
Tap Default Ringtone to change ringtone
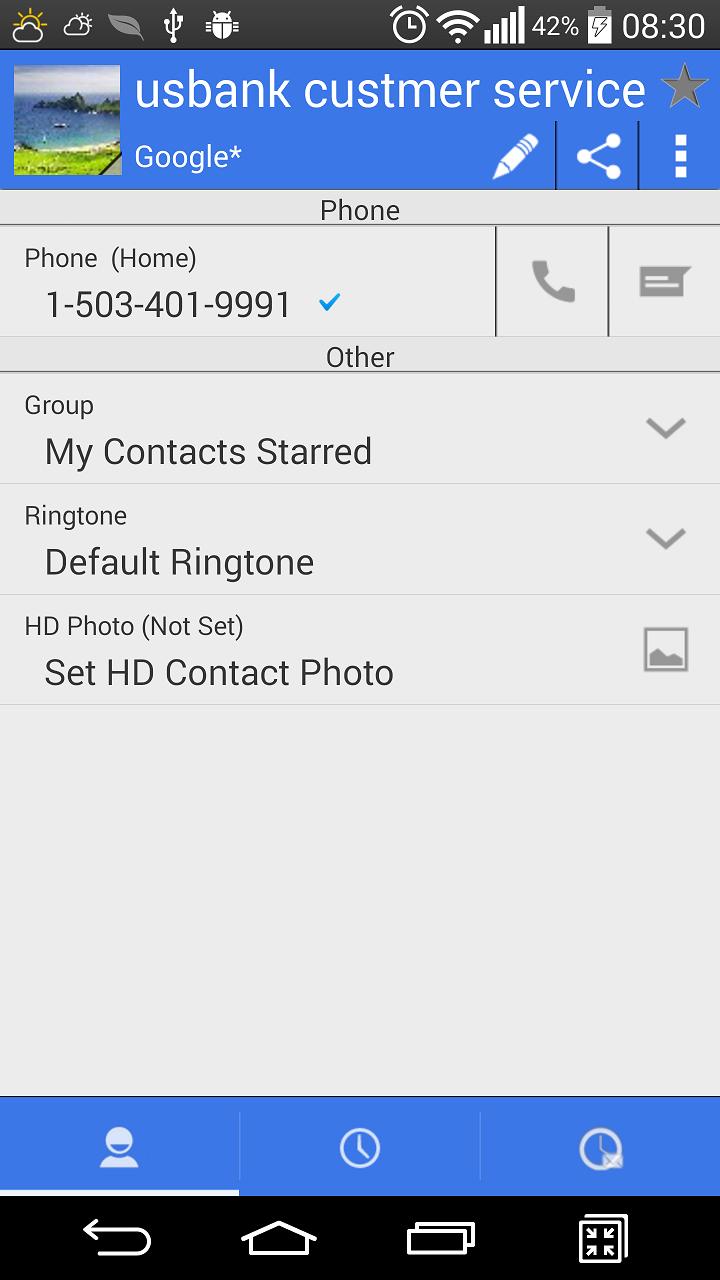[177, 561]
